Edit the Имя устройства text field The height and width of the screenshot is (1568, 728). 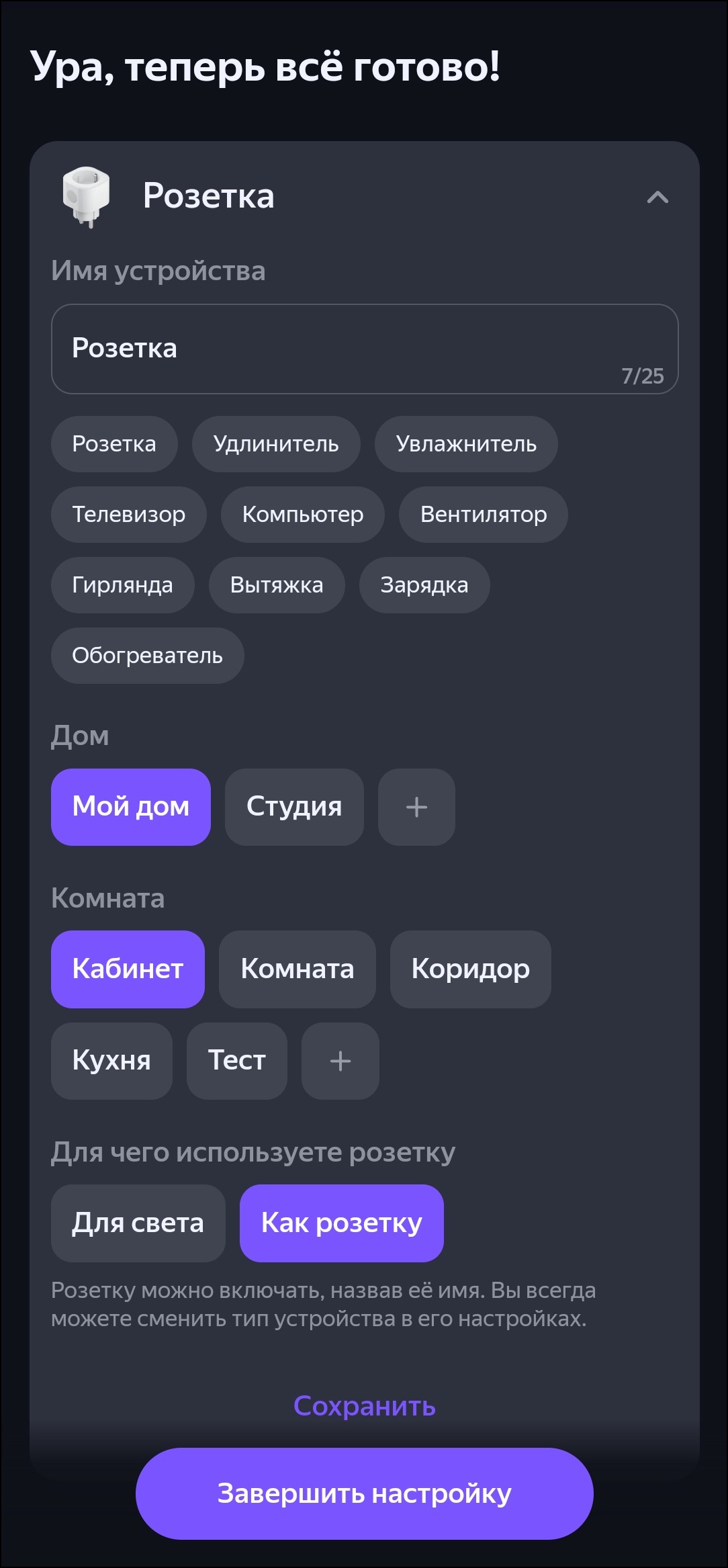pos(364,349)
